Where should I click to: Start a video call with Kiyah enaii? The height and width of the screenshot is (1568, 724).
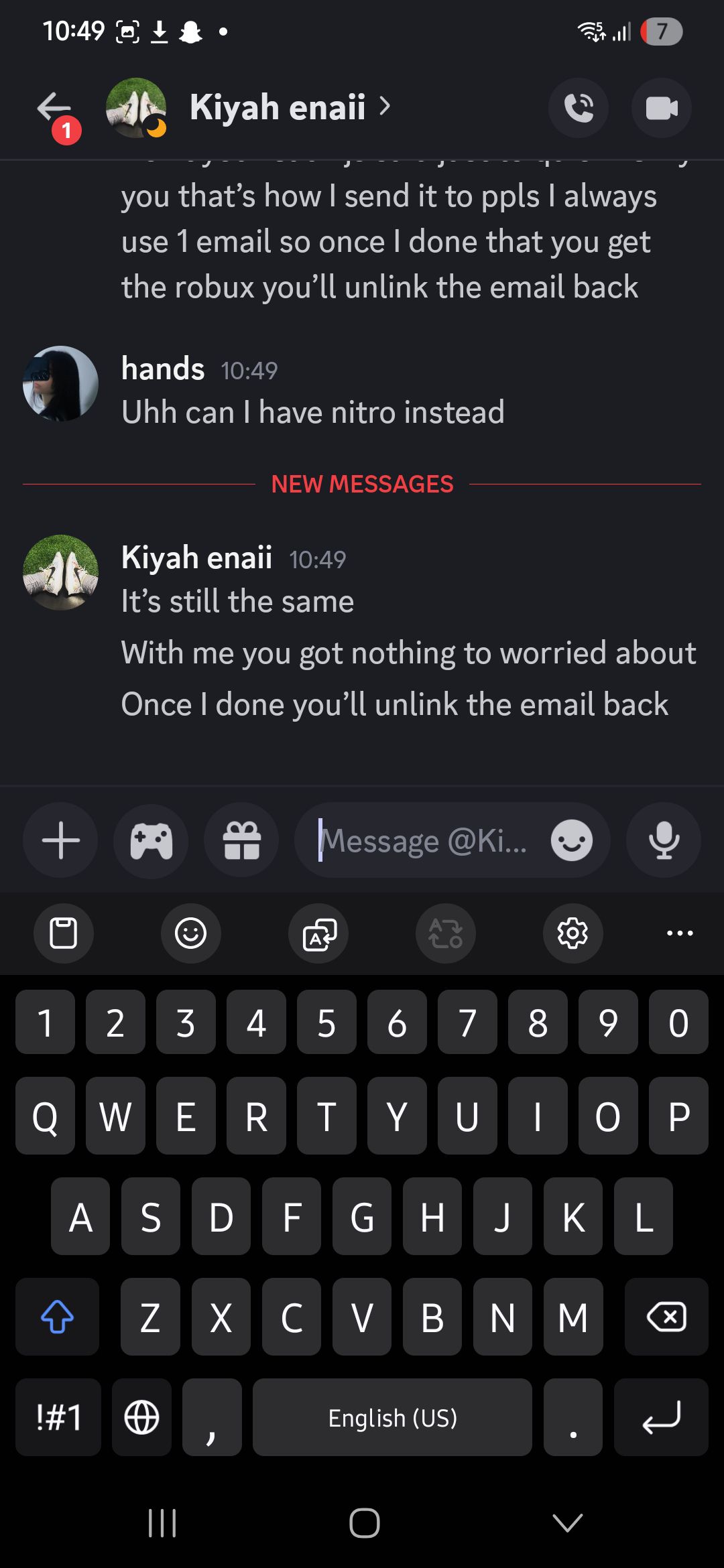click(x=661, y=108)
